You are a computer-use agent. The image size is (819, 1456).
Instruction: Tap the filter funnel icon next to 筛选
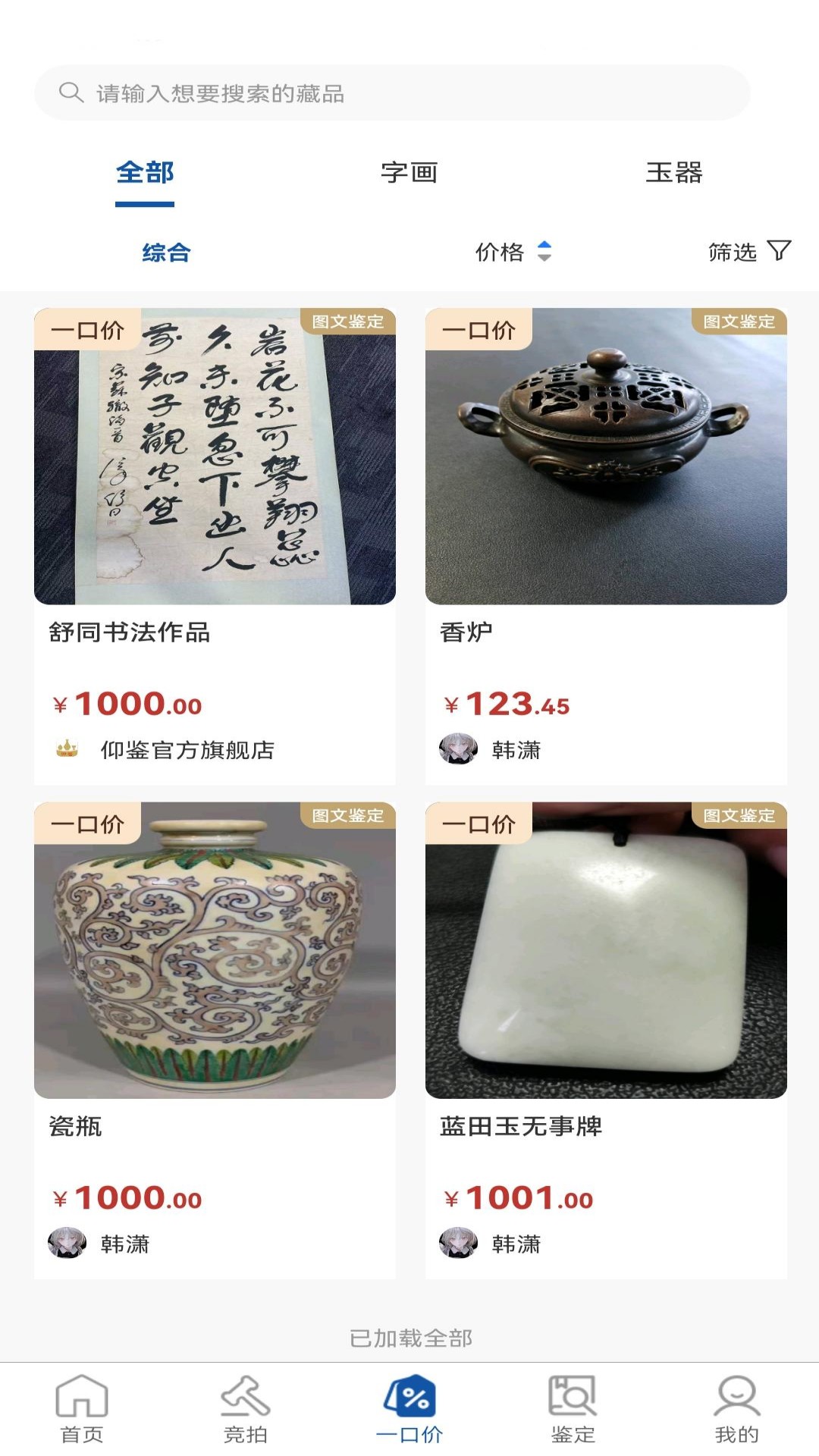tap(780, 251)
